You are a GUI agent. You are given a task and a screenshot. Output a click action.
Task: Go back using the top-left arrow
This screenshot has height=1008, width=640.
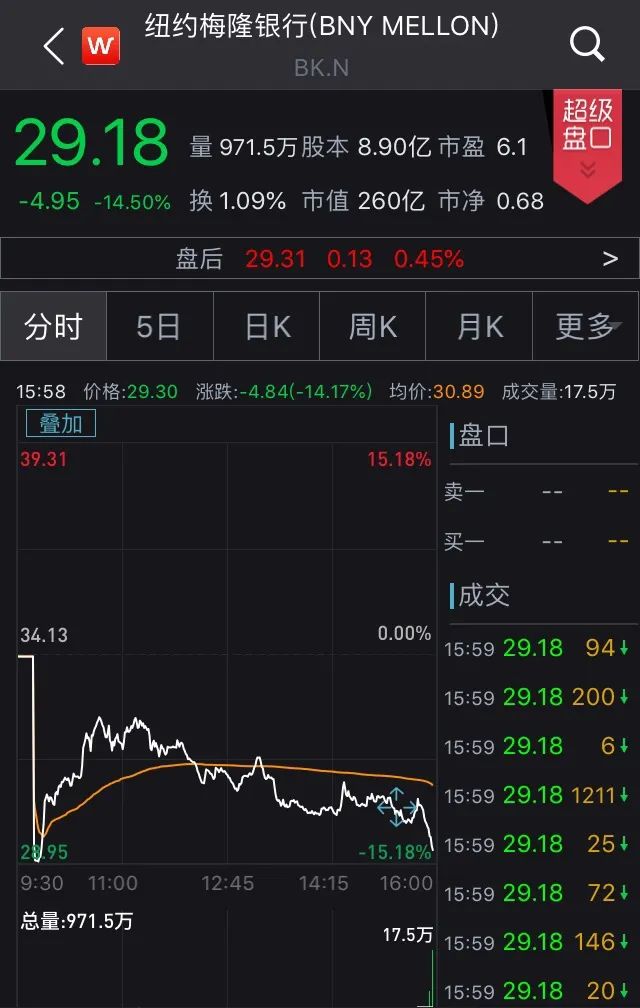pyautogui.click(x=54, y=46)
